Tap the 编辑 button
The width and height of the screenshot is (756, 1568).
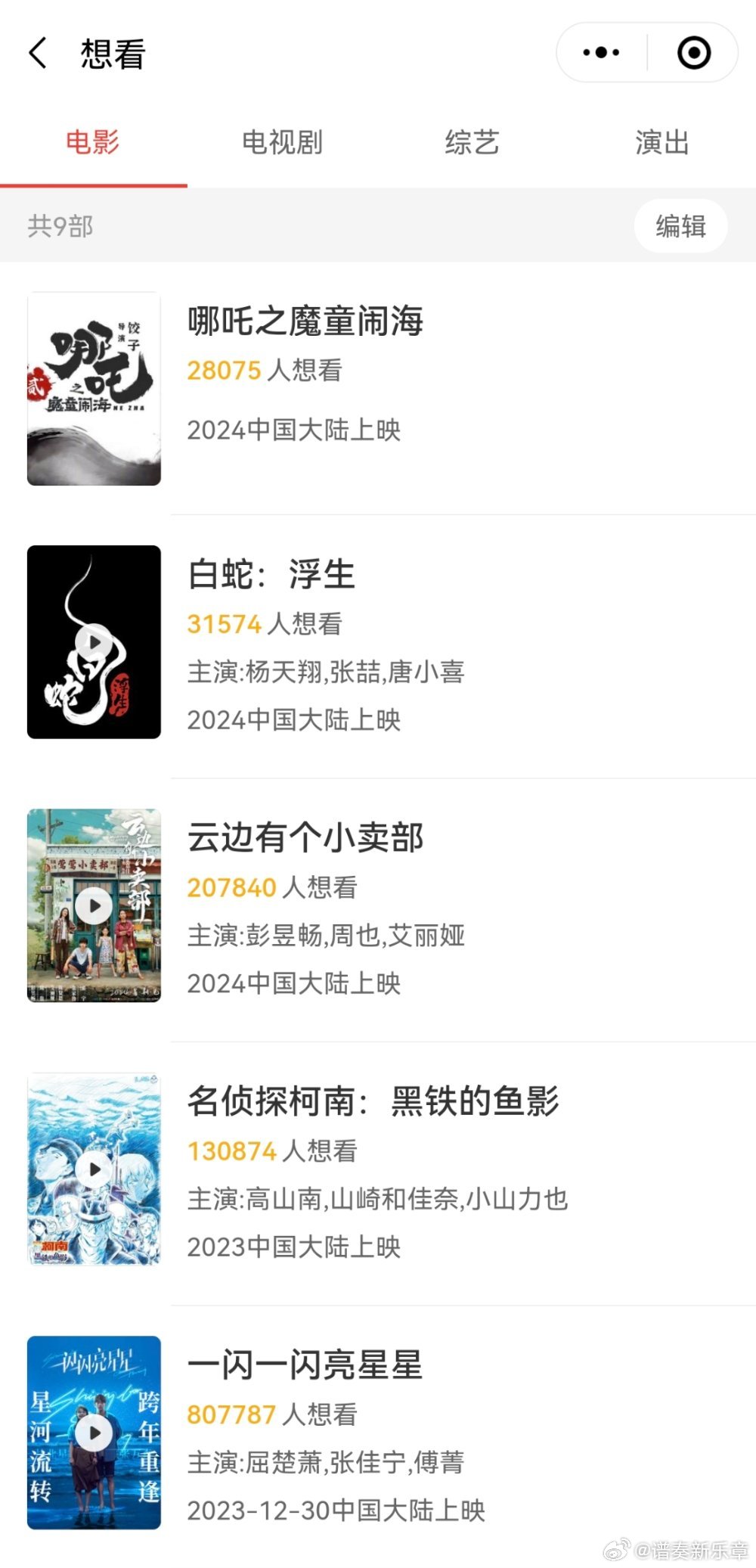click(680, 226)
